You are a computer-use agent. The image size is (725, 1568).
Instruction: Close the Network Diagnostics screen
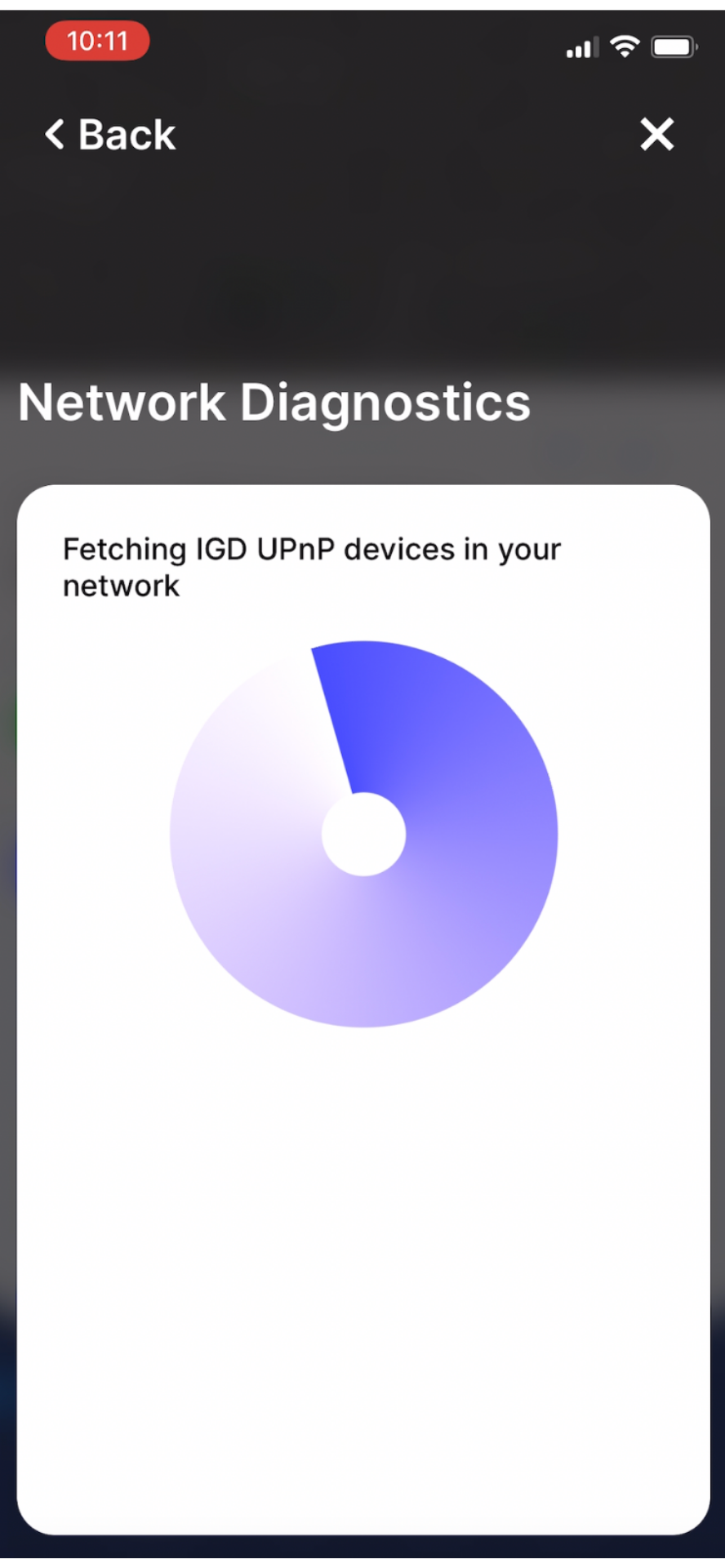click(656, 134)
